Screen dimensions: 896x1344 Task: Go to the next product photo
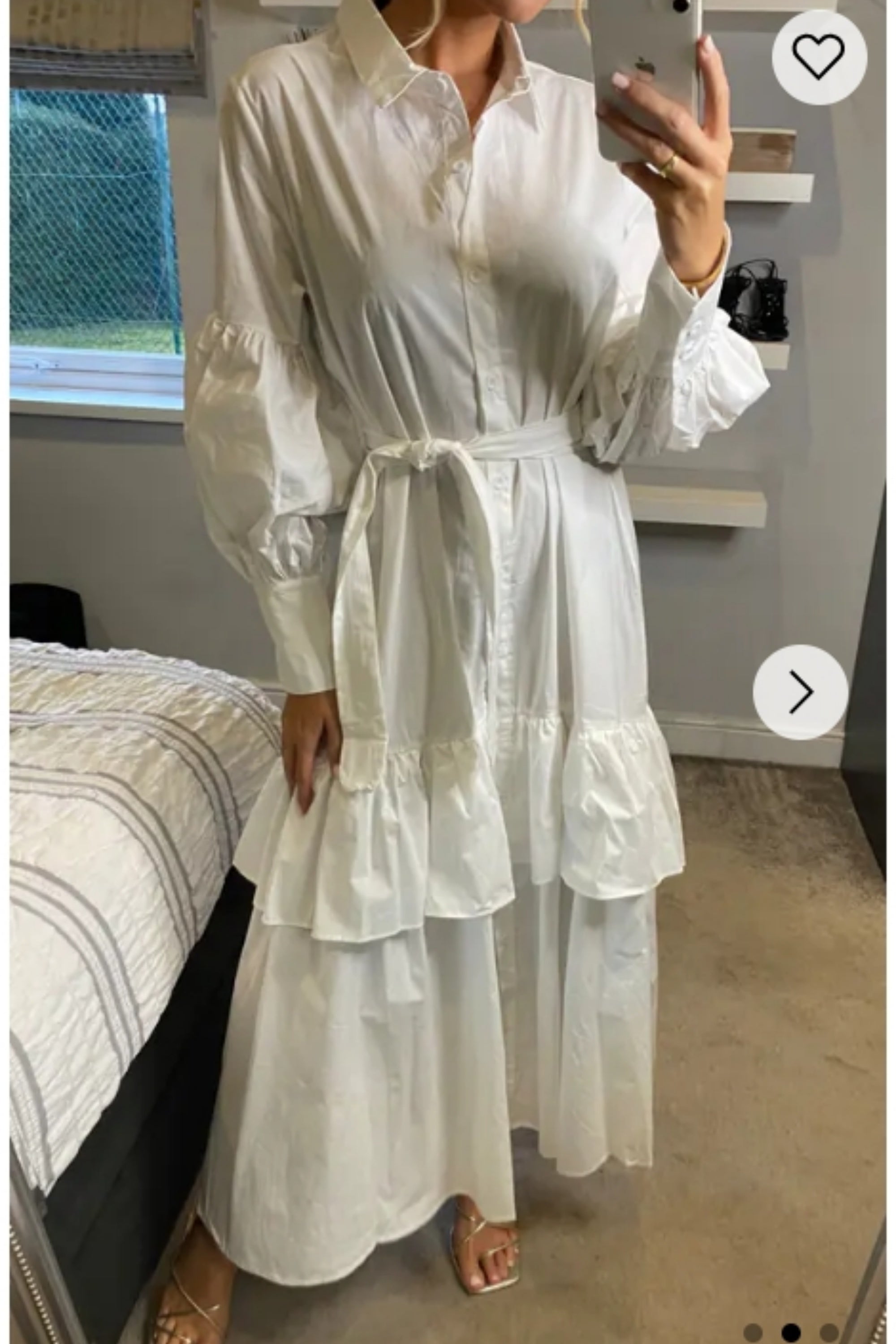(x=800, y=692)
